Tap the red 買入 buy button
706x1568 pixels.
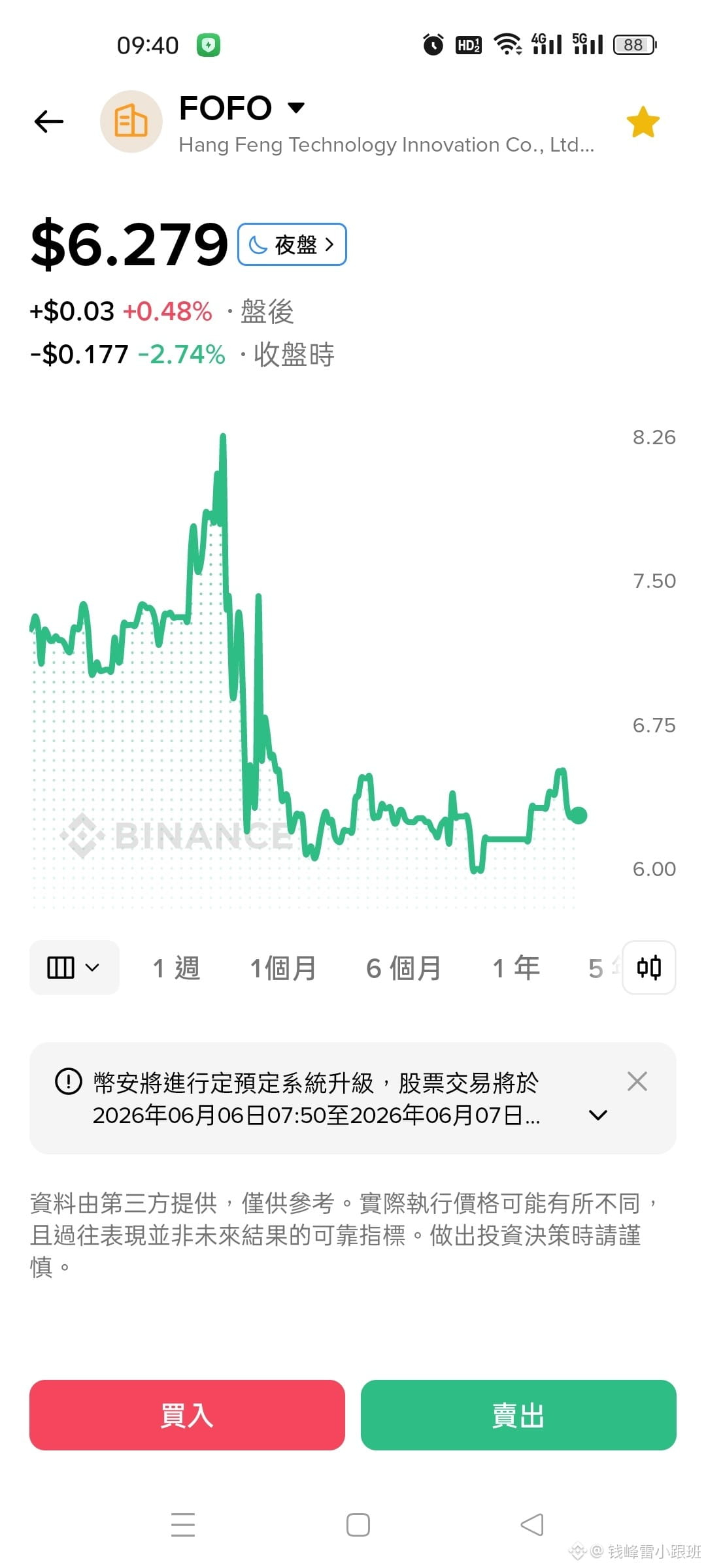[187, 1415]
